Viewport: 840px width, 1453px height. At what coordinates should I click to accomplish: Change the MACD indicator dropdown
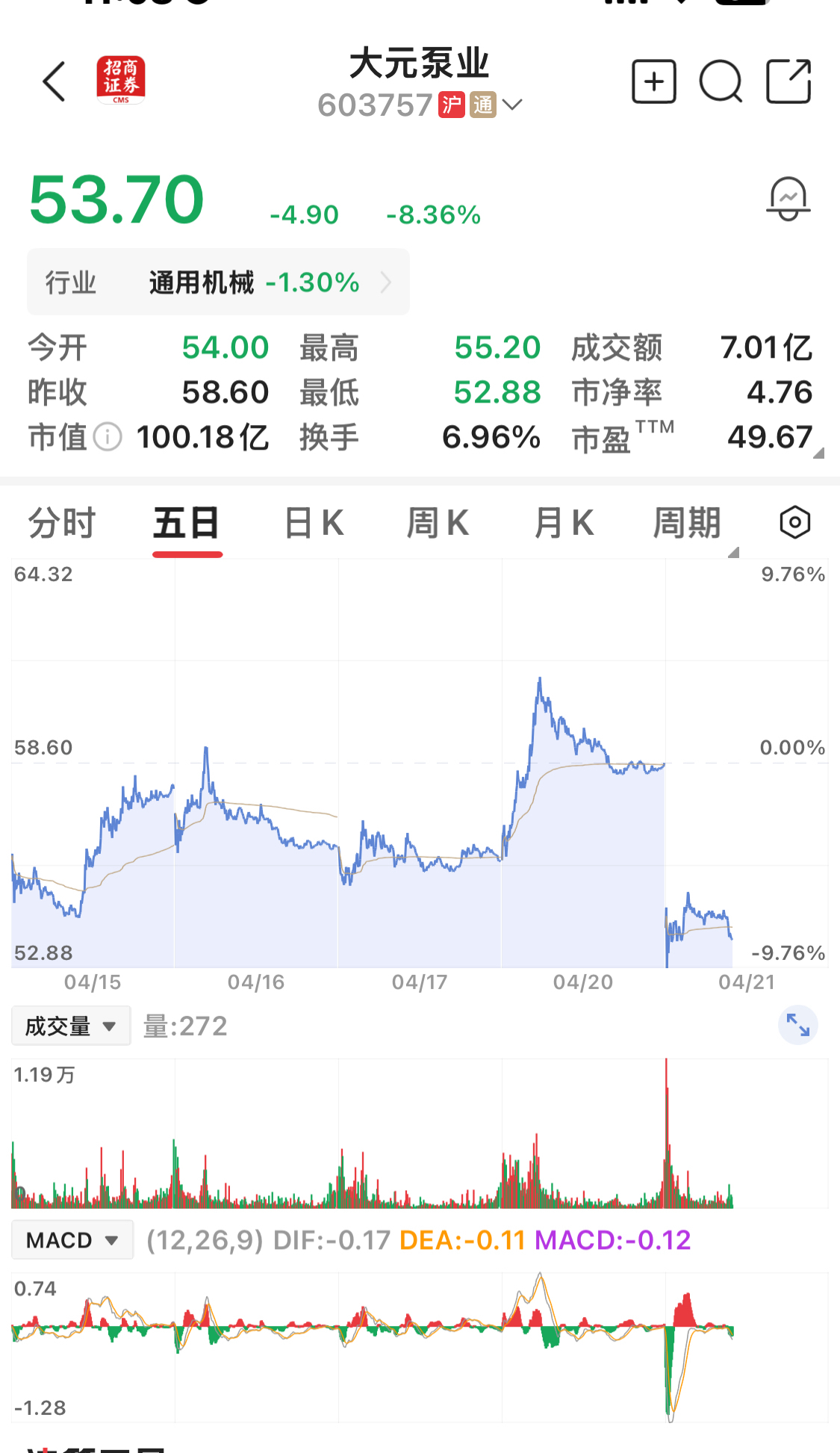pyautogui.click(x=72, y=1240)
